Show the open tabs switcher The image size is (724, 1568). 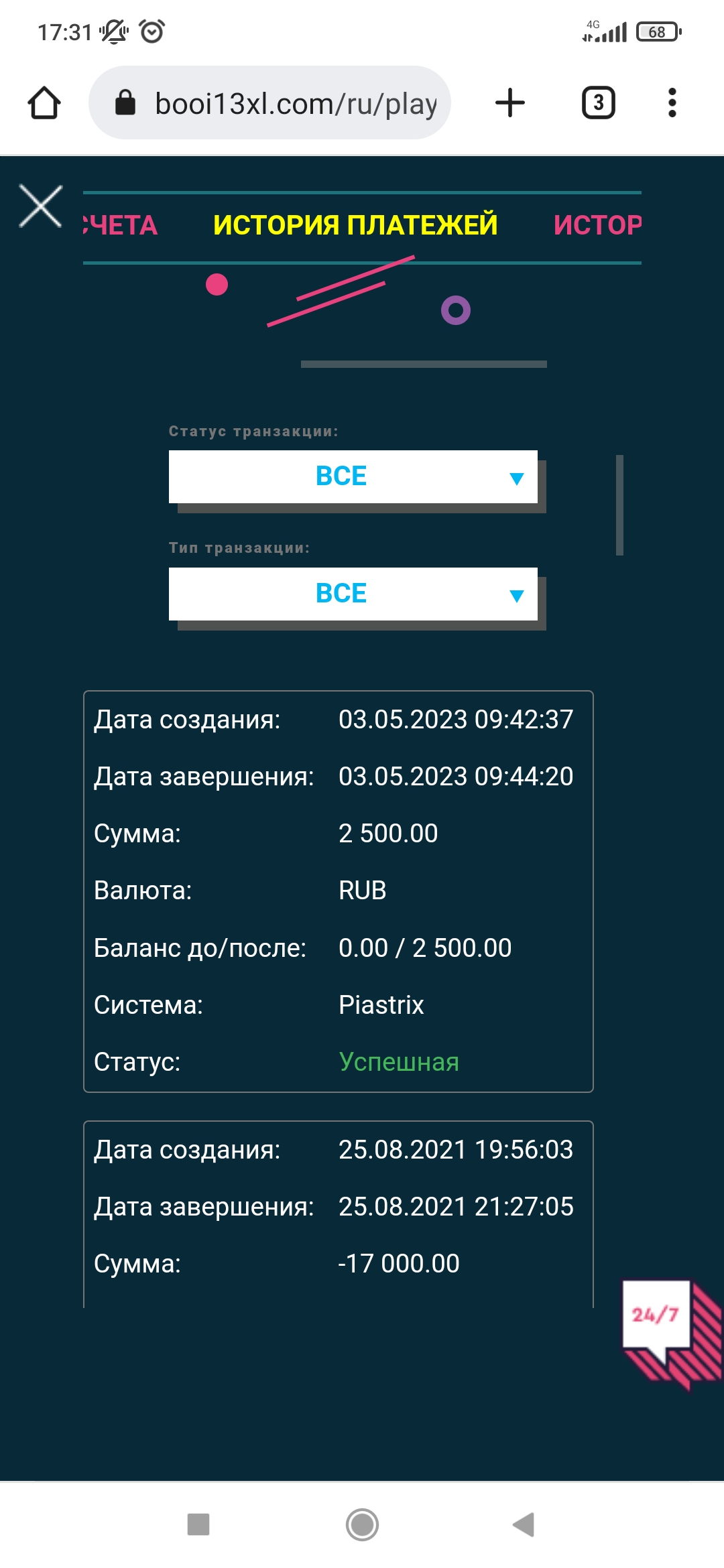[x=599, y=103]
